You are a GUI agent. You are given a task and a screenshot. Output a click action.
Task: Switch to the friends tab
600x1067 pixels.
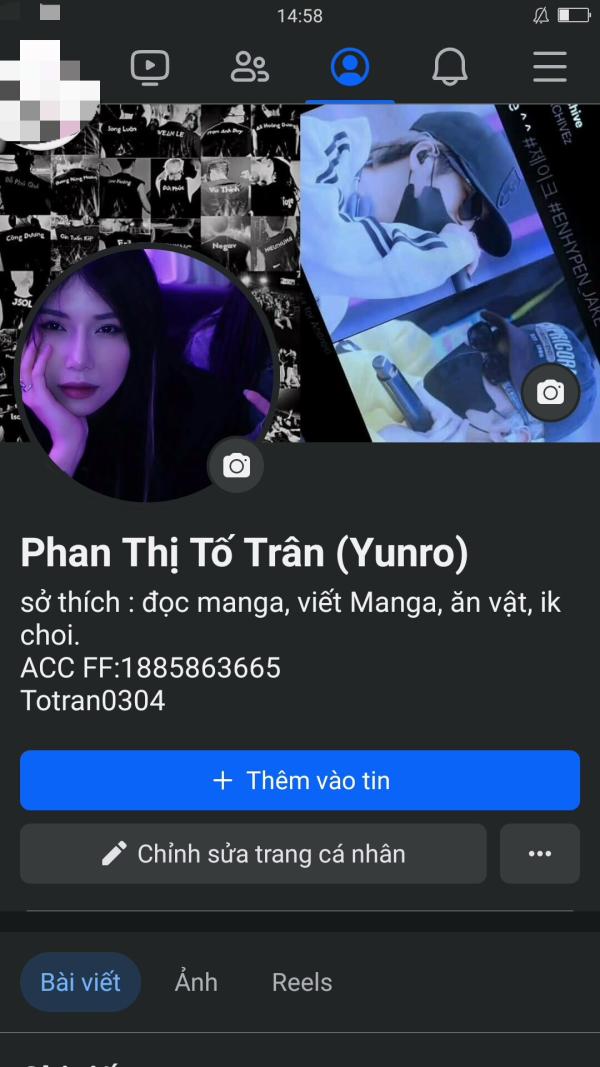(249, 67)
